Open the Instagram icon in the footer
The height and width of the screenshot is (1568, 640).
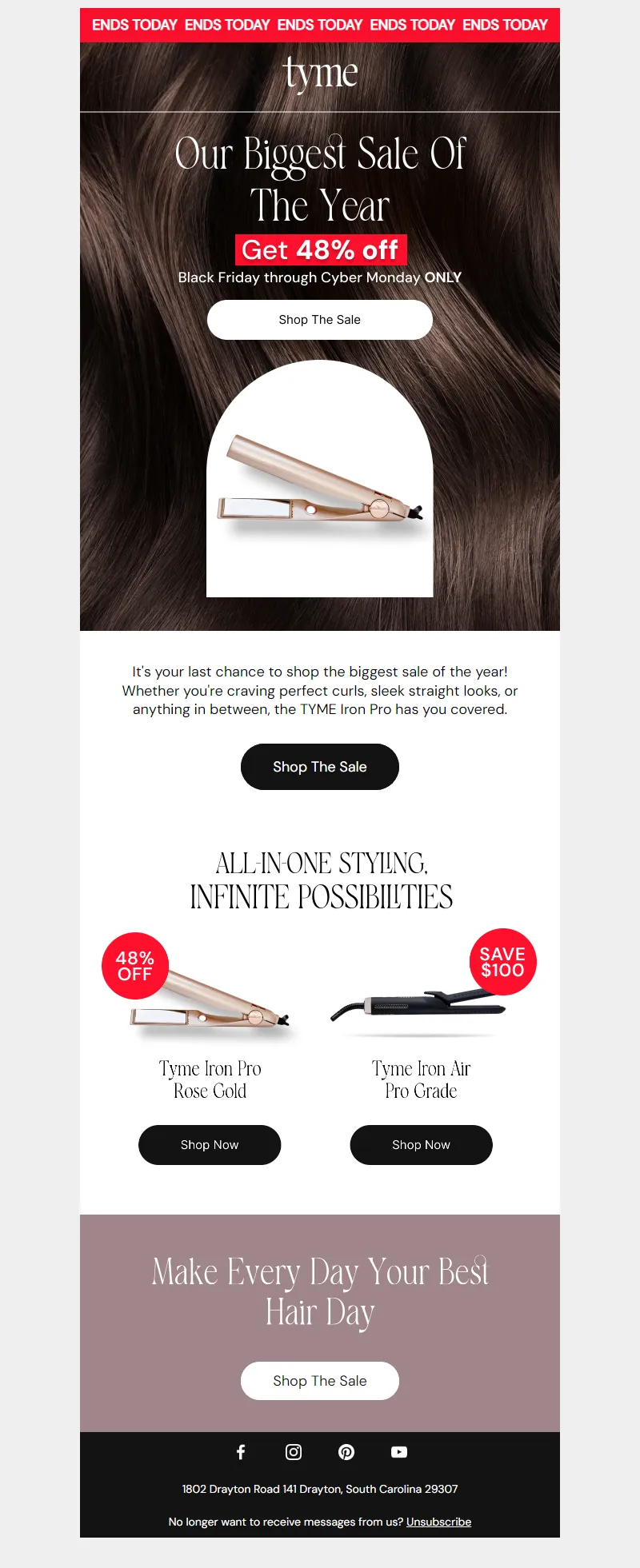click(x=294, y=1452)
